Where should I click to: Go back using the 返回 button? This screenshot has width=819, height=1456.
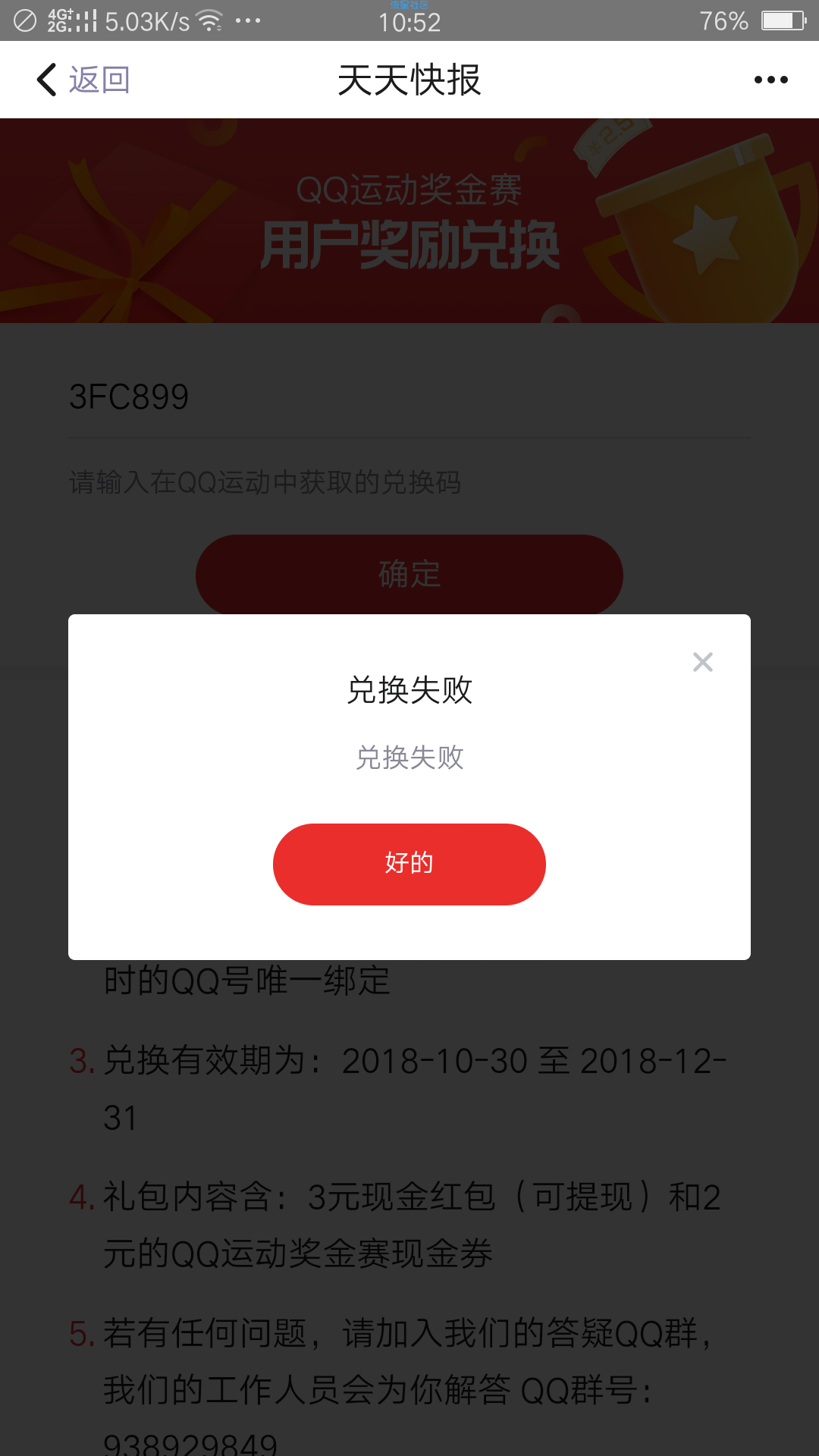point(83,80)
